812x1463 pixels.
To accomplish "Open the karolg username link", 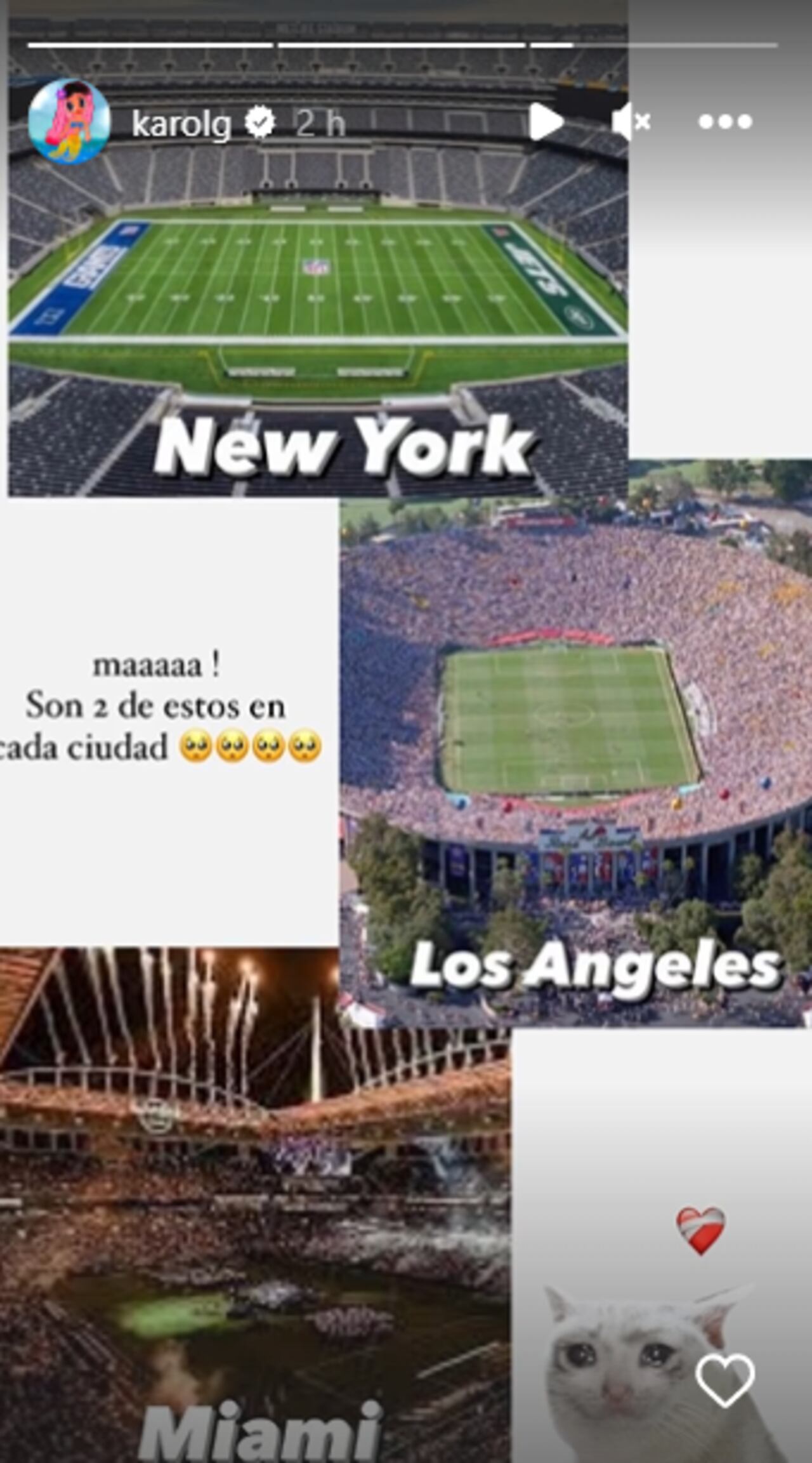I will pos(181,123).
